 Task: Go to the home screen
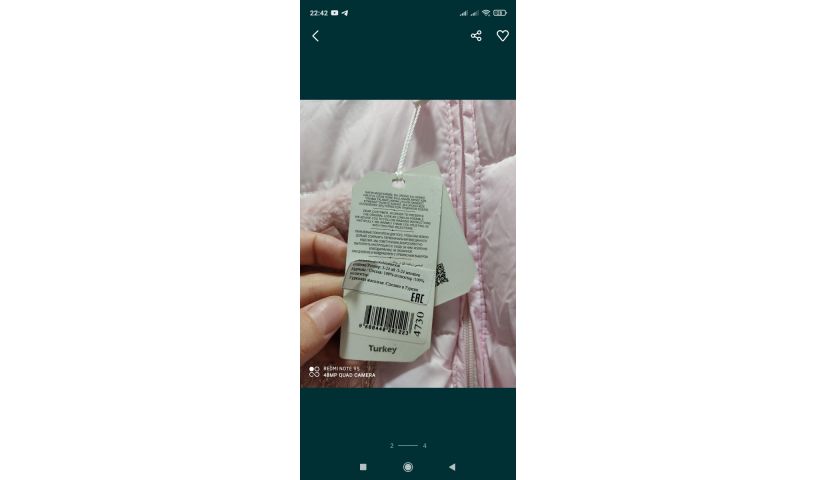point(408,466)
